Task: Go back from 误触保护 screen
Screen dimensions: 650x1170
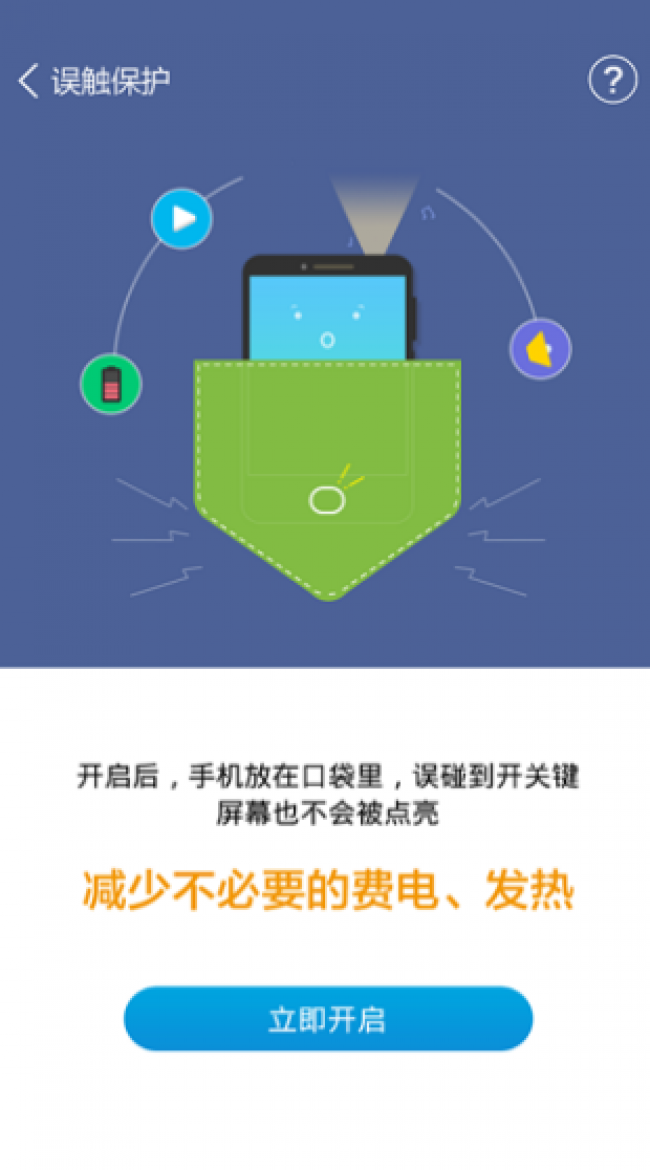Action: (30, 80)
